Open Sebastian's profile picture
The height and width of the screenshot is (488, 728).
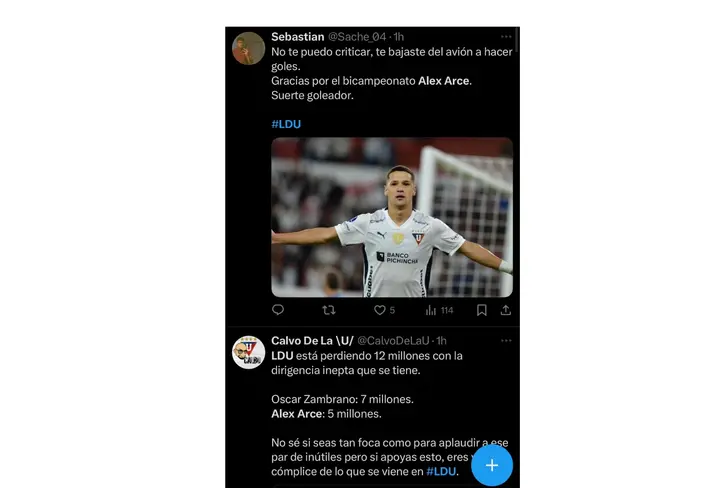point(248,48)
